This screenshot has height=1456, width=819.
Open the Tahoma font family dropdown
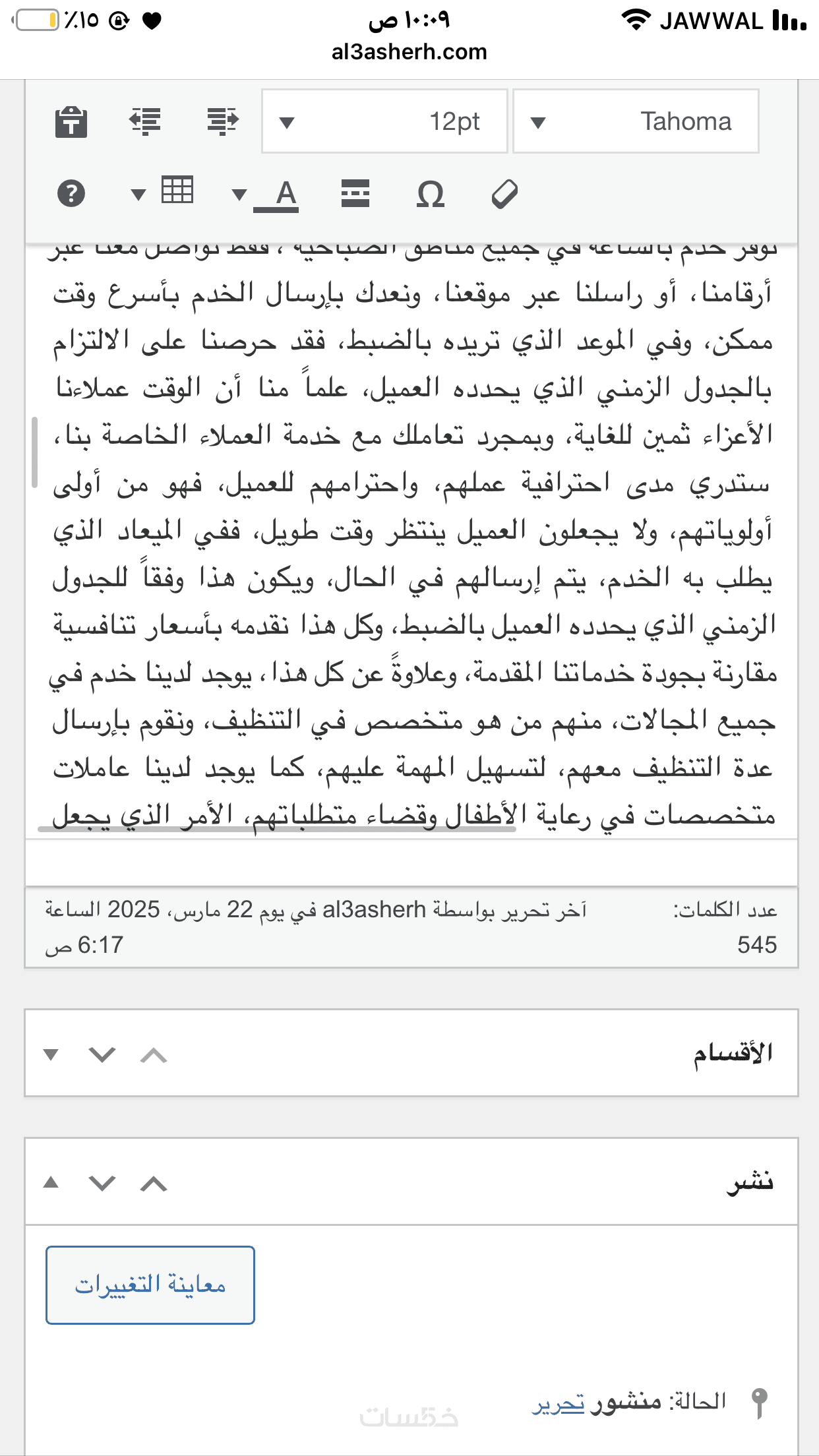(x=636, y=121)
